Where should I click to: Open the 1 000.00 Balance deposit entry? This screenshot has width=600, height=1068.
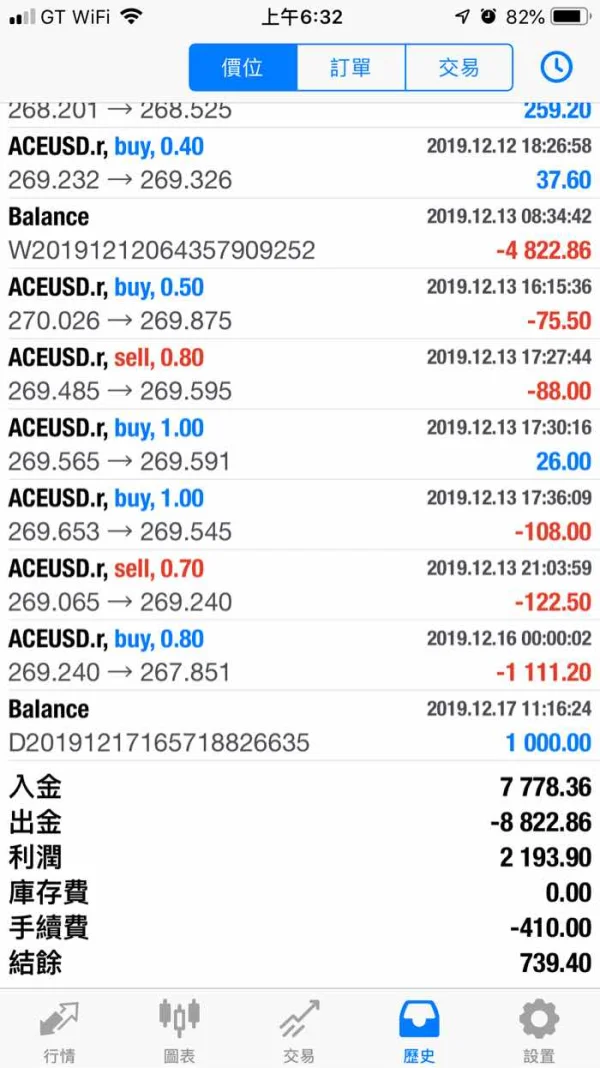coord(300,726)
